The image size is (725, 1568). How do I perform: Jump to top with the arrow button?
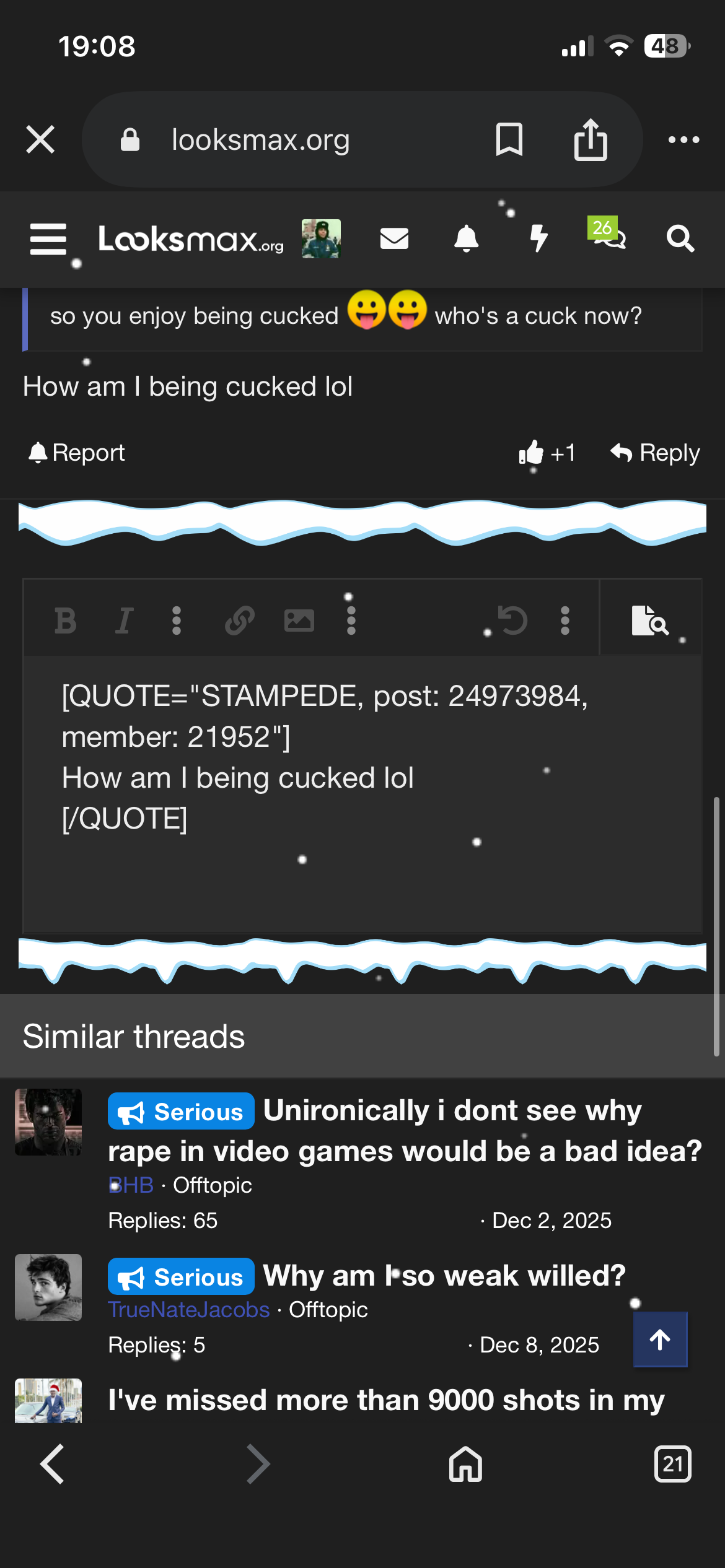coord(660,1339)
